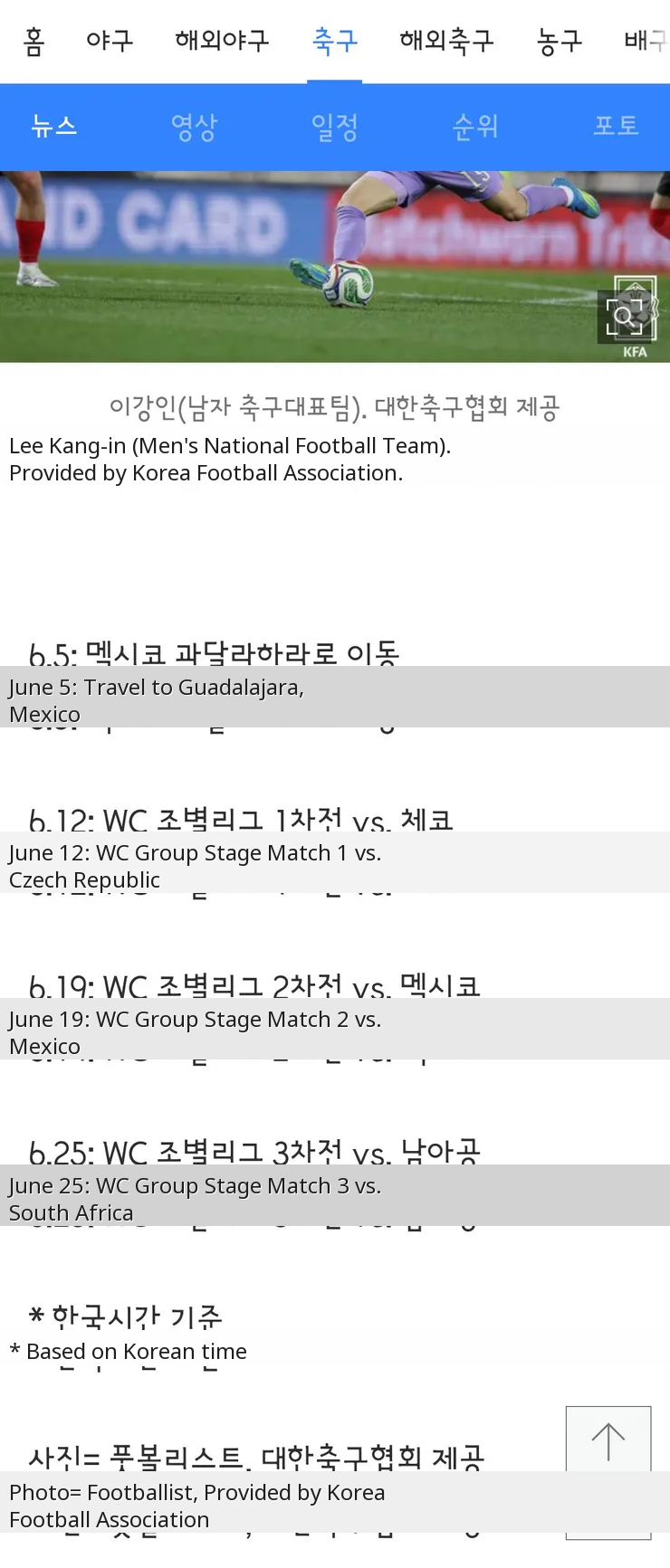Switch to the 해외축구 tab
The image size is (670, 1568).
[x=446, y=41]
